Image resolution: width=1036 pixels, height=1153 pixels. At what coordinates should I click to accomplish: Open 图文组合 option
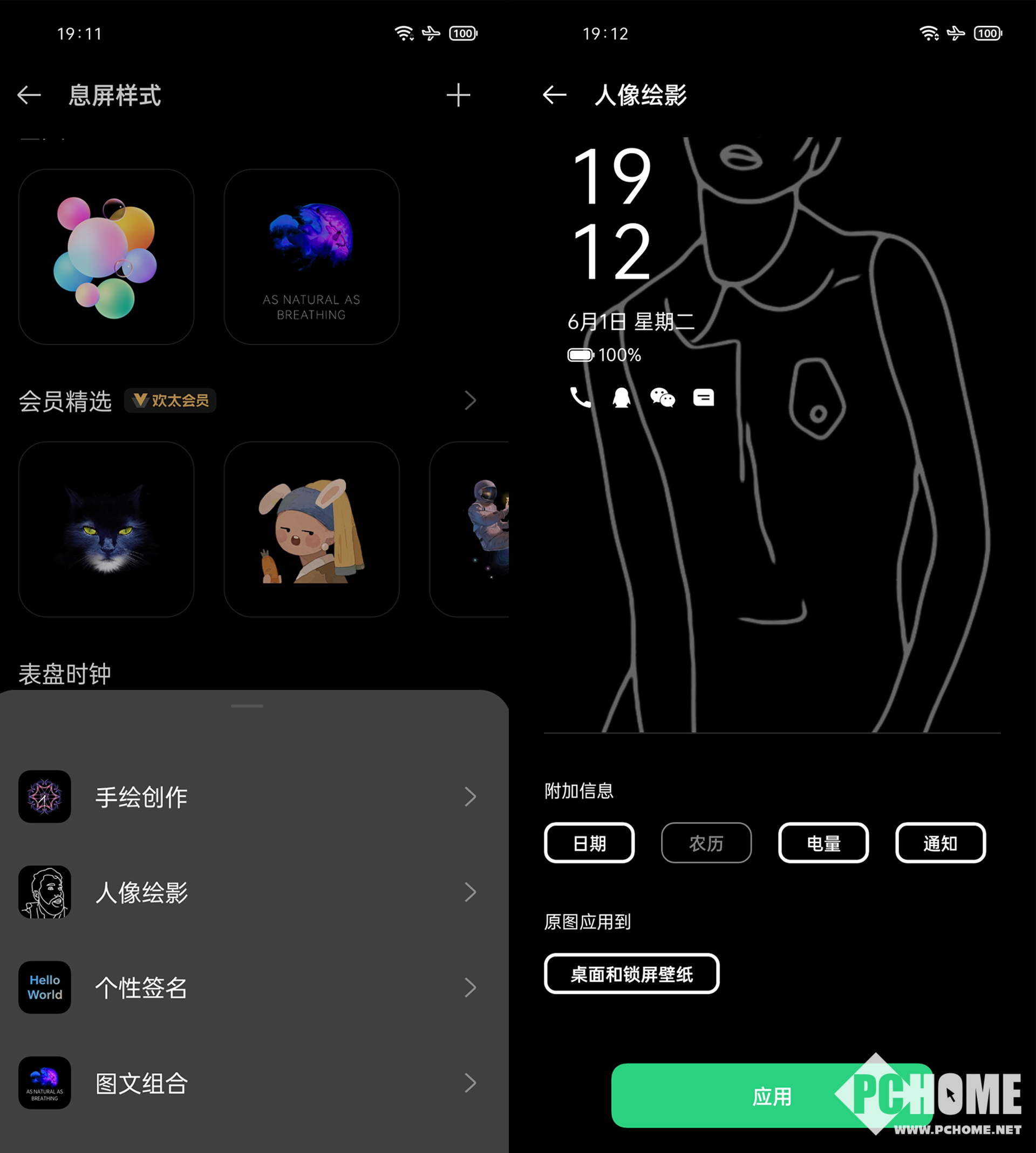pos(247,1082)
